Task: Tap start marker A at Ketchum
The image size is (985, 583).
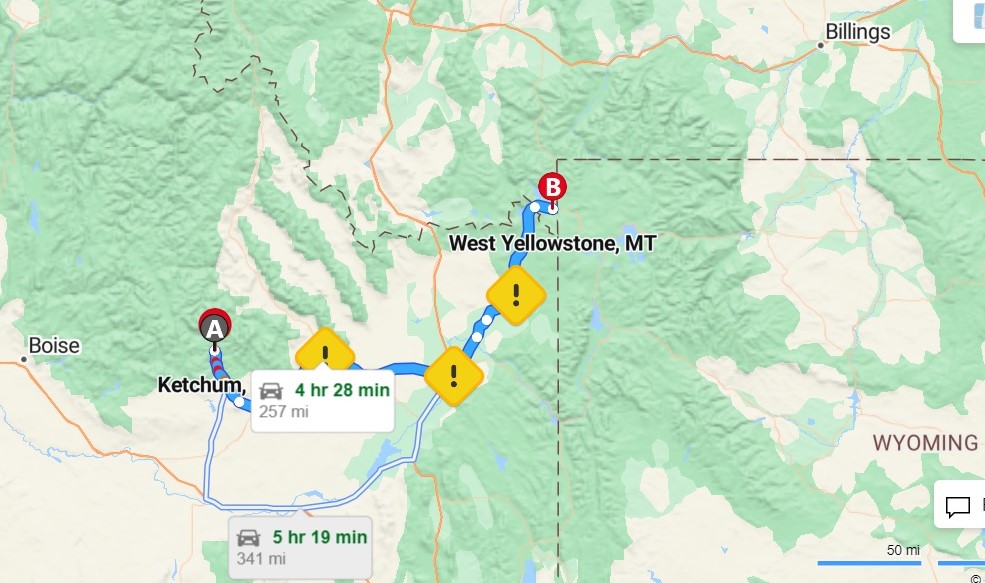Action: [x=214, y=328]
